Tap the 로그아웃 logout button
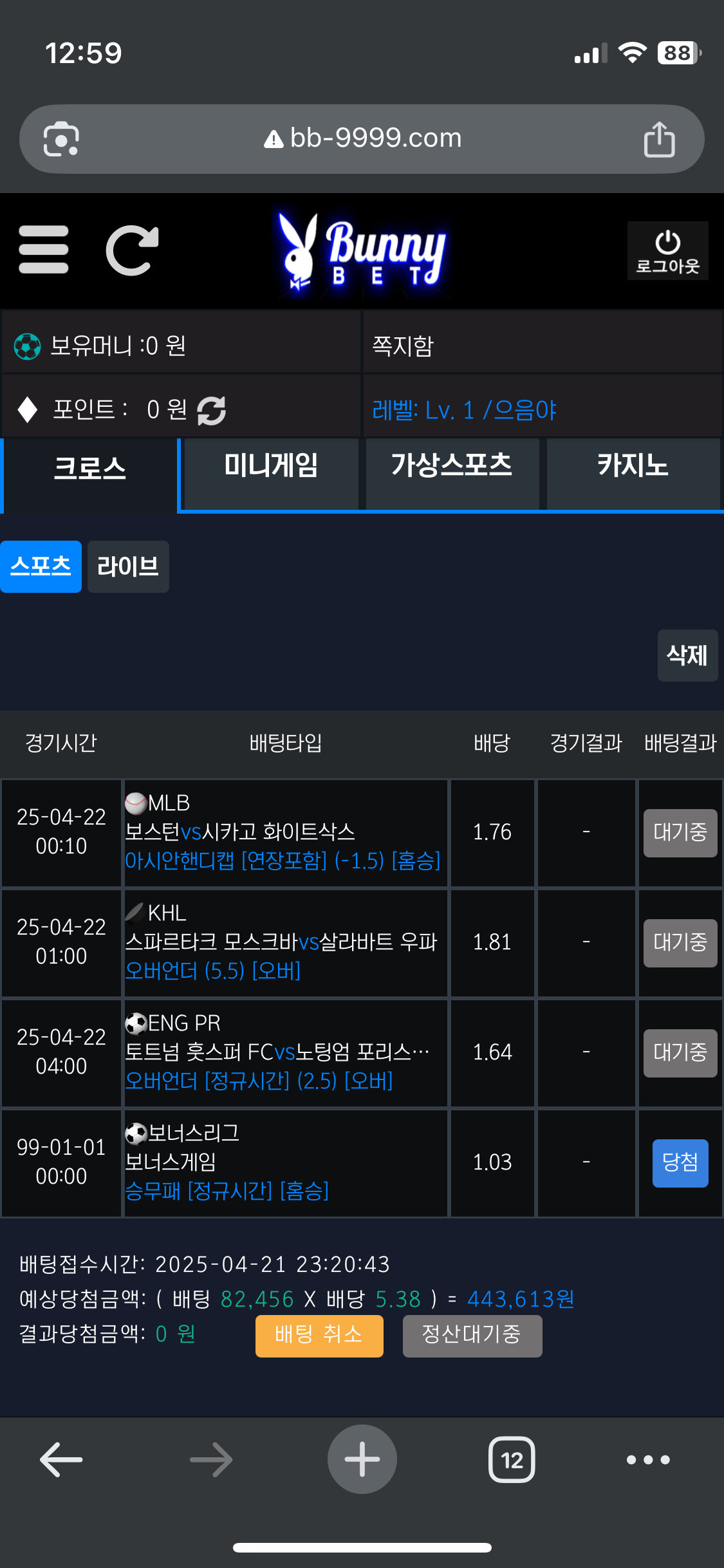 [x=667, y=251]
